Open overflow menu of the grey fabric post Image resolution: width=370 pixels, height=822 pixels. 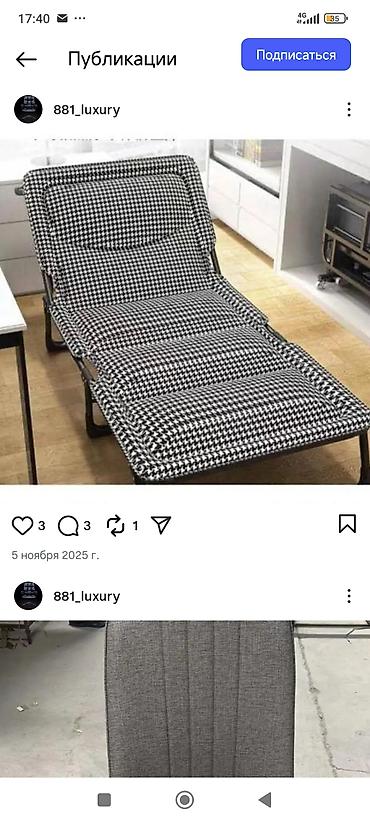(x=349, y=596)
